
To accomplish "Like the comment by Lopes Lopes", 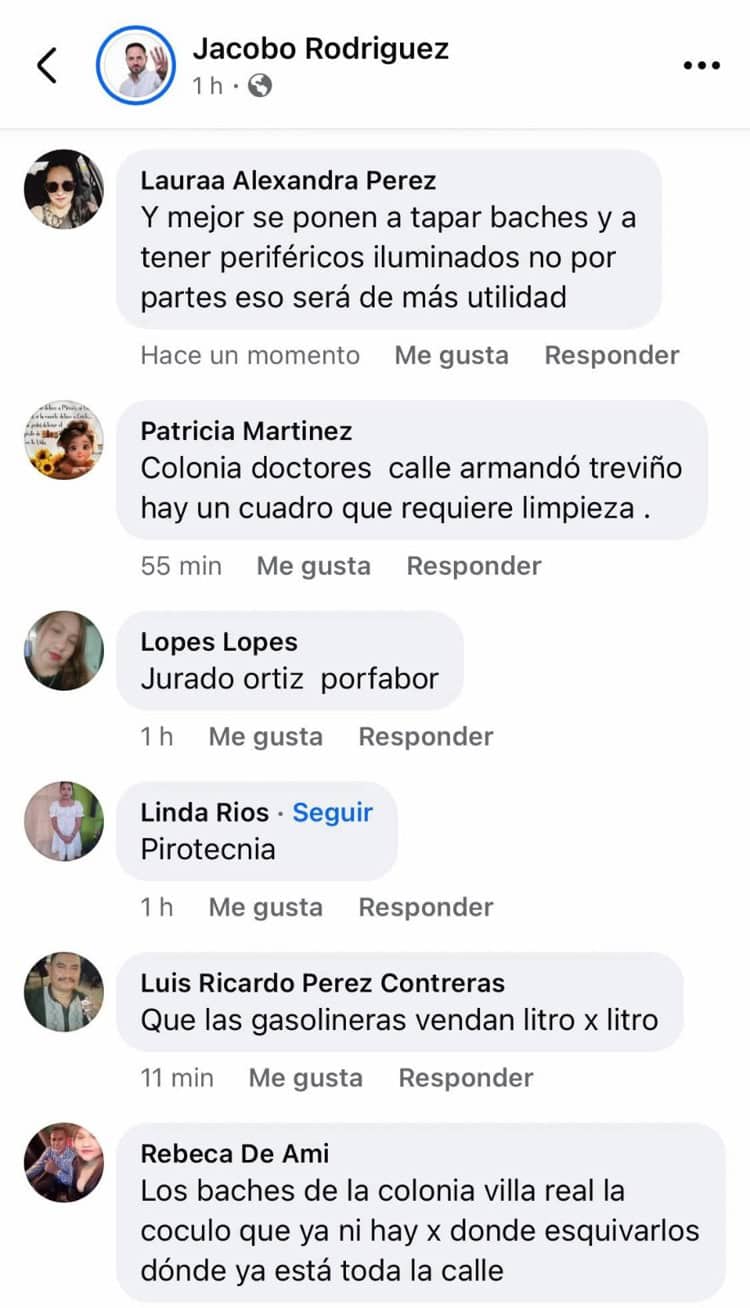I will pos(265,737).
